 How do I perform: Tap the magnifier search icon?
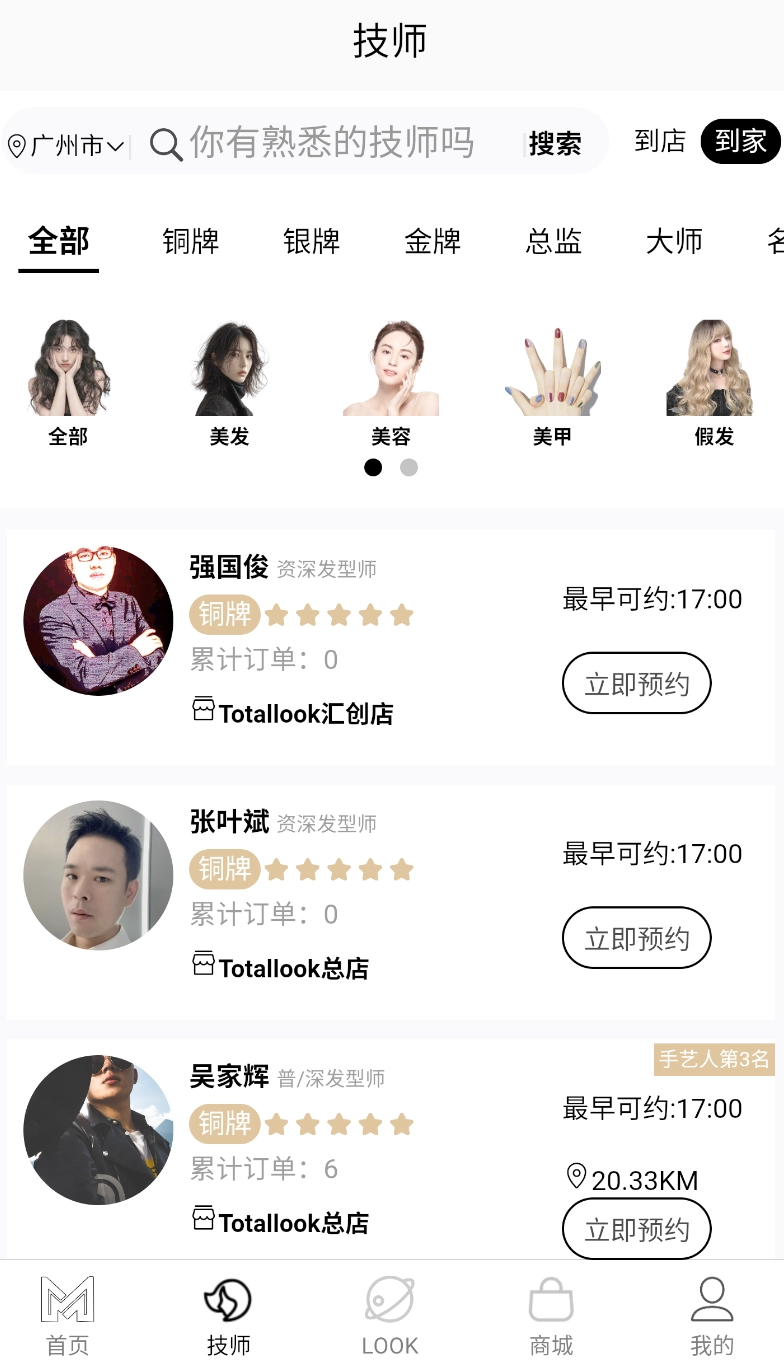tap(166, 142)
